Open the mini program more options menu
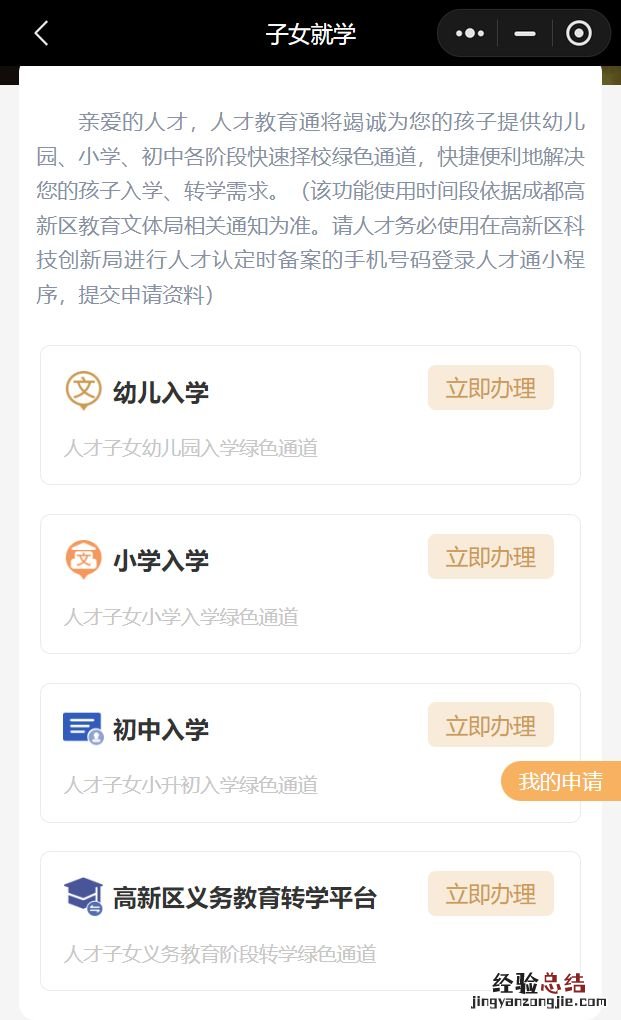Screen dimensions: 621x1020 point(469,33)
